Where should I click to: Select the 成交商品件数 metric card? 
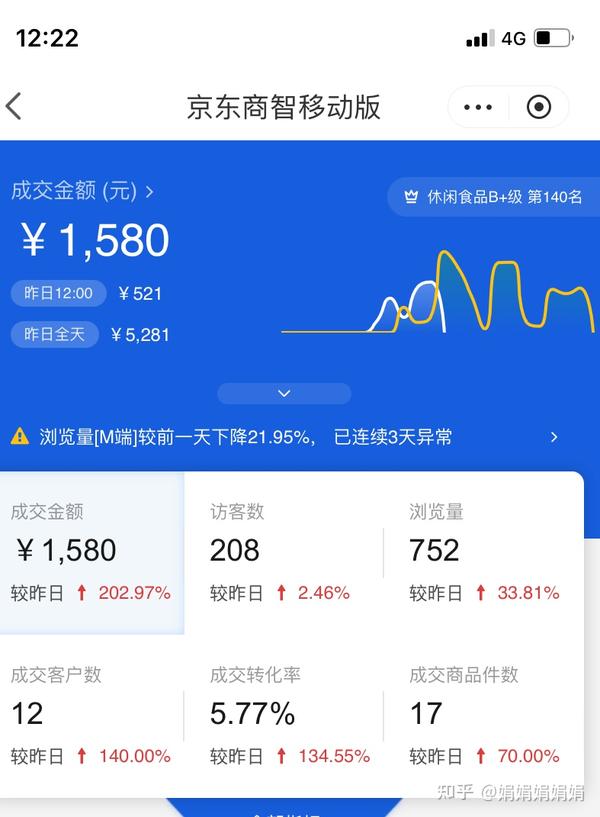[483, 715]
